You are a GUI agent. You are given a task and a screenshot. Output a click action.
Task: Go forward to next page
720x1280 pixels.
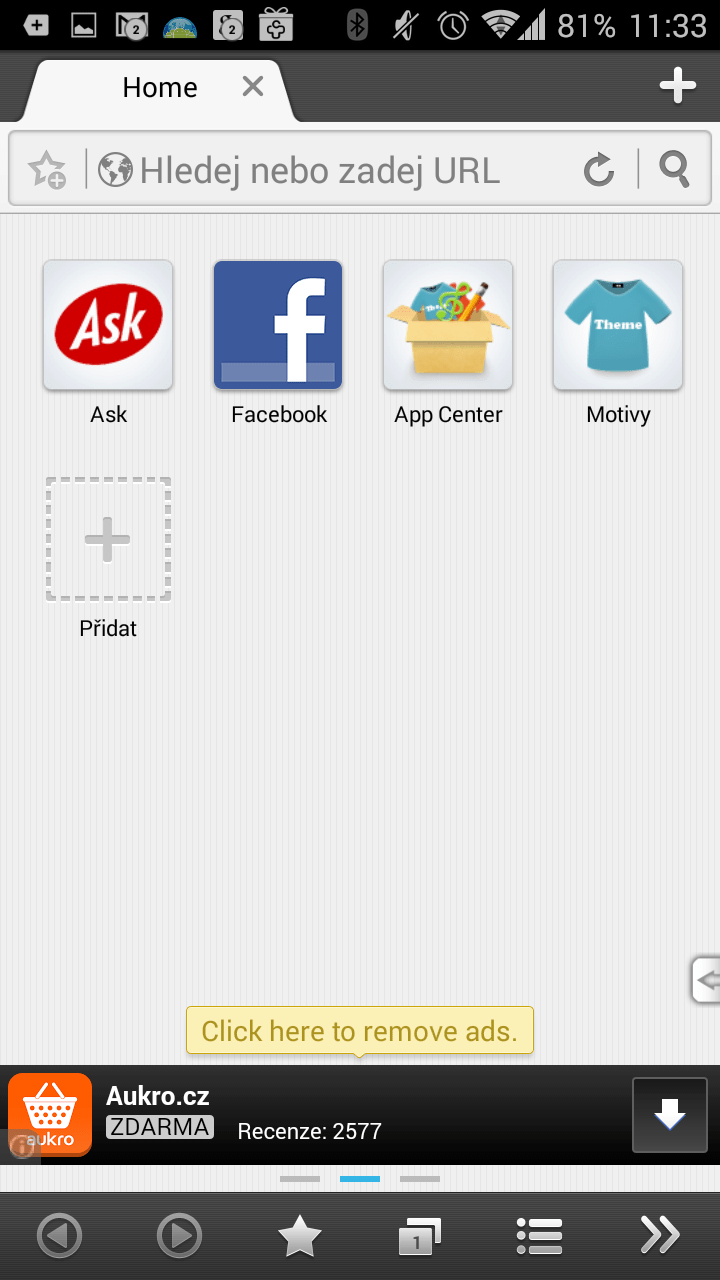tap(179, 1237)
